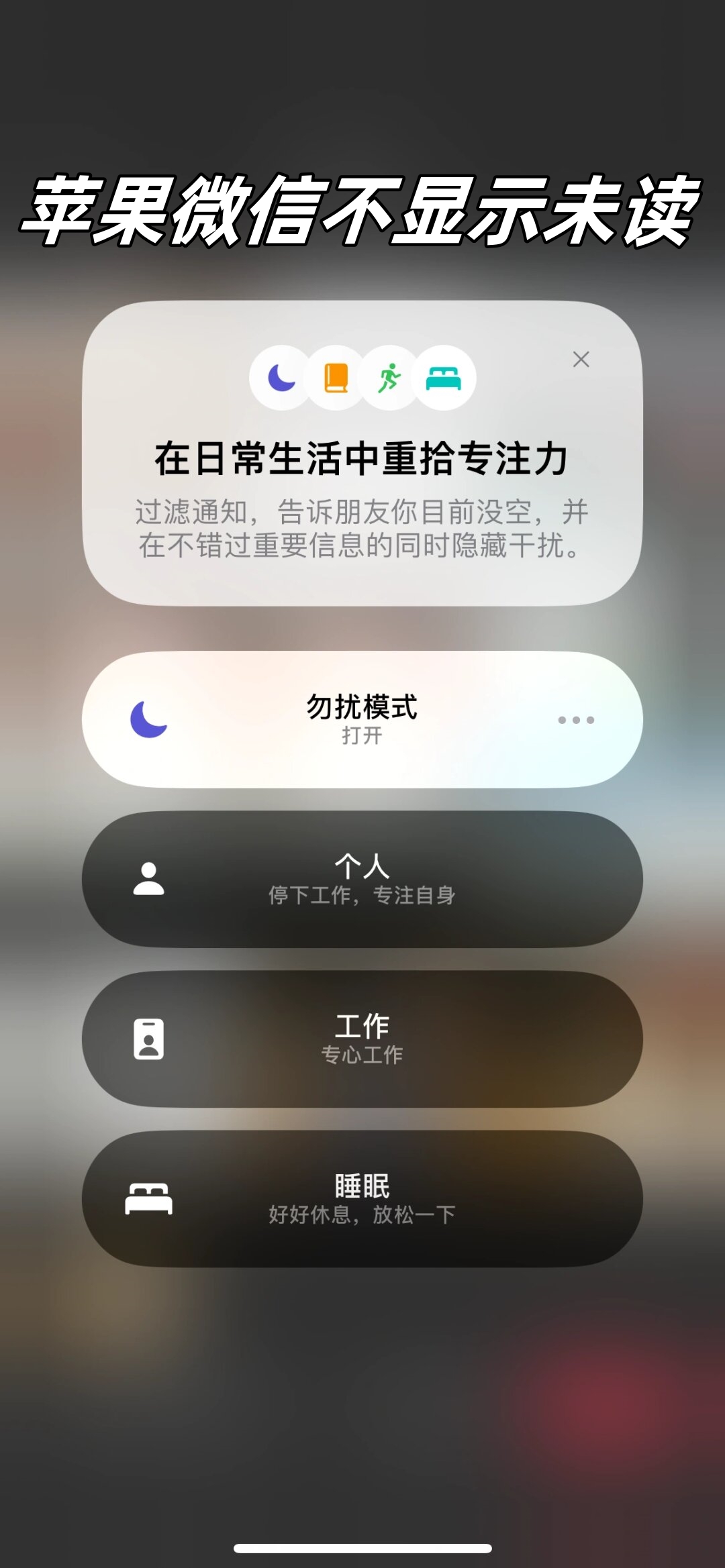Select the ID badge icon on the 工作 row
Screen dimensions: 725x1568
(x=150, y=1038)
